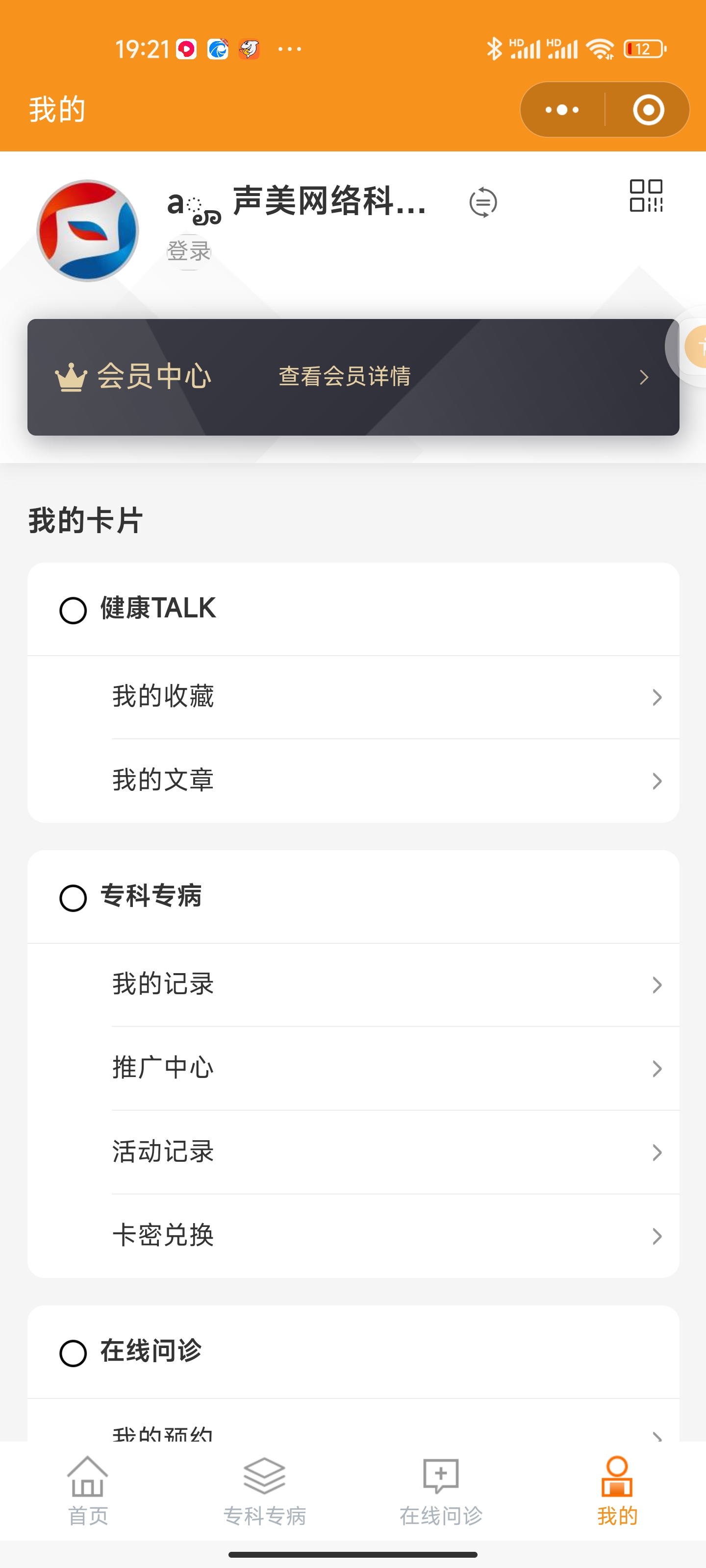706x1568 pixels.
Task: Select the 专科专病 layers icon in bottom bar
Action: click(264, 1477)
